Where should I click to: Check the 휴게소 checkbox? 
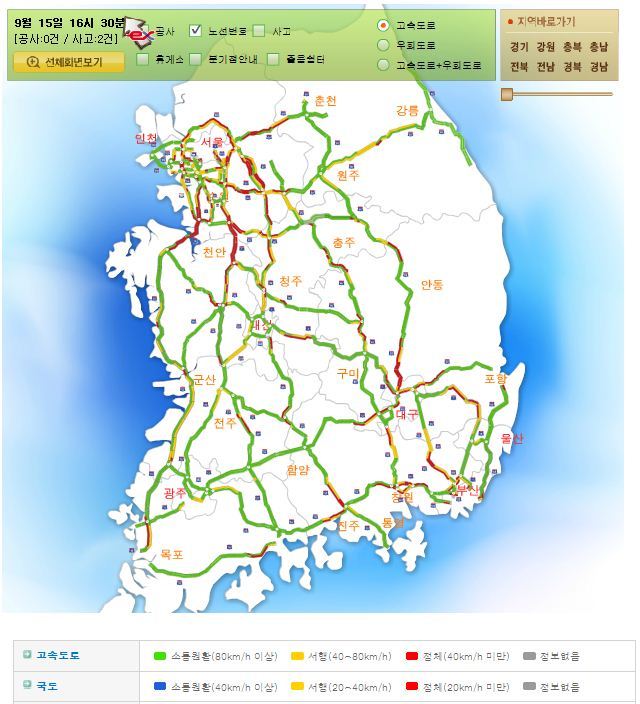tap(143, 59)
